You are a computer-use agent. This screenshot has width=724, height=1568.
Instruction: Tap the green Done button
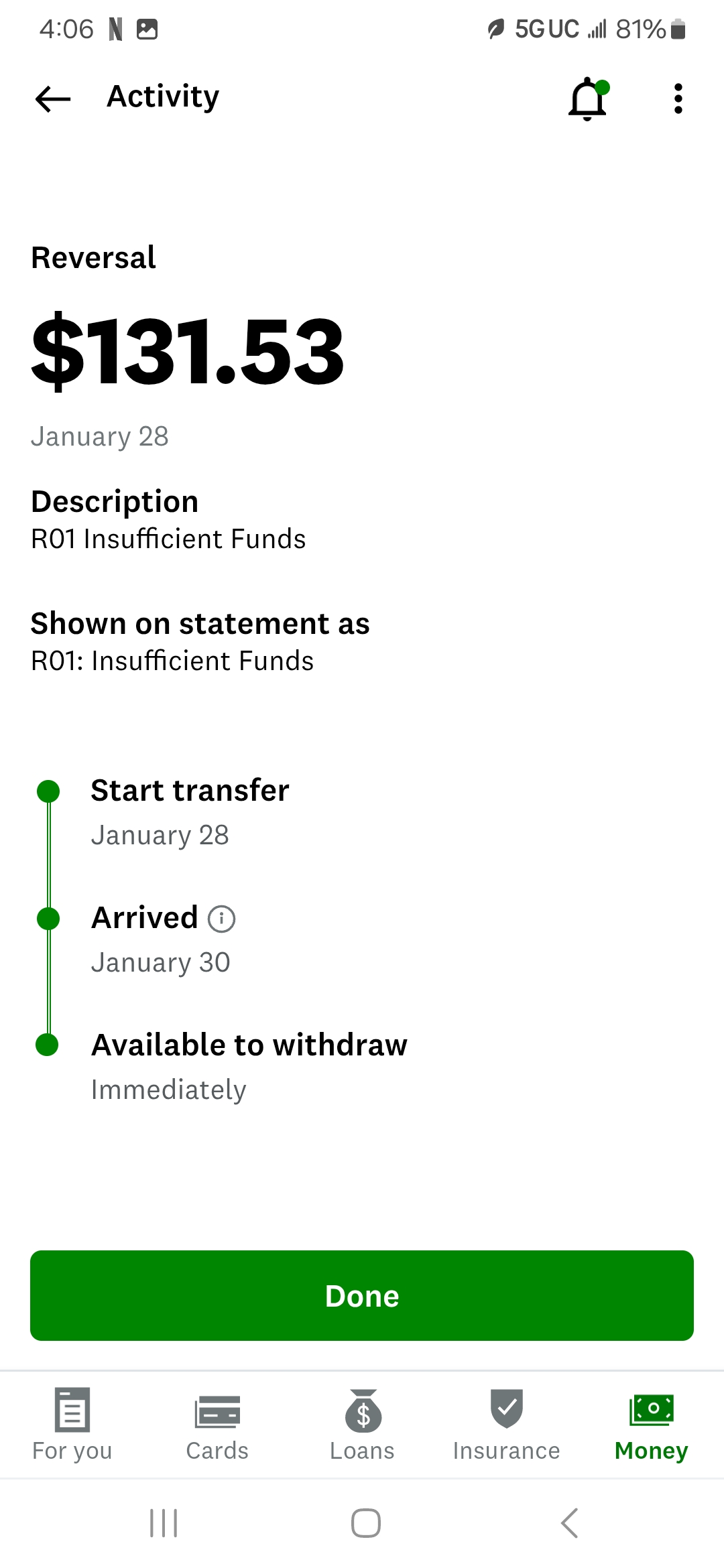point(362,1295)
